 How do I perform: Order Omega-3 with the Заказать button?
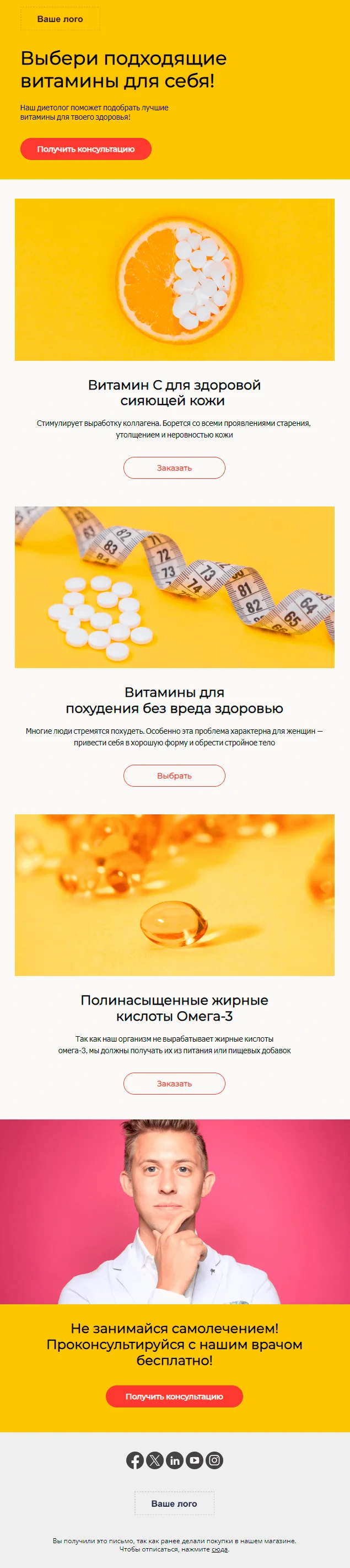pyautogui.click(x=174, y=1084)
